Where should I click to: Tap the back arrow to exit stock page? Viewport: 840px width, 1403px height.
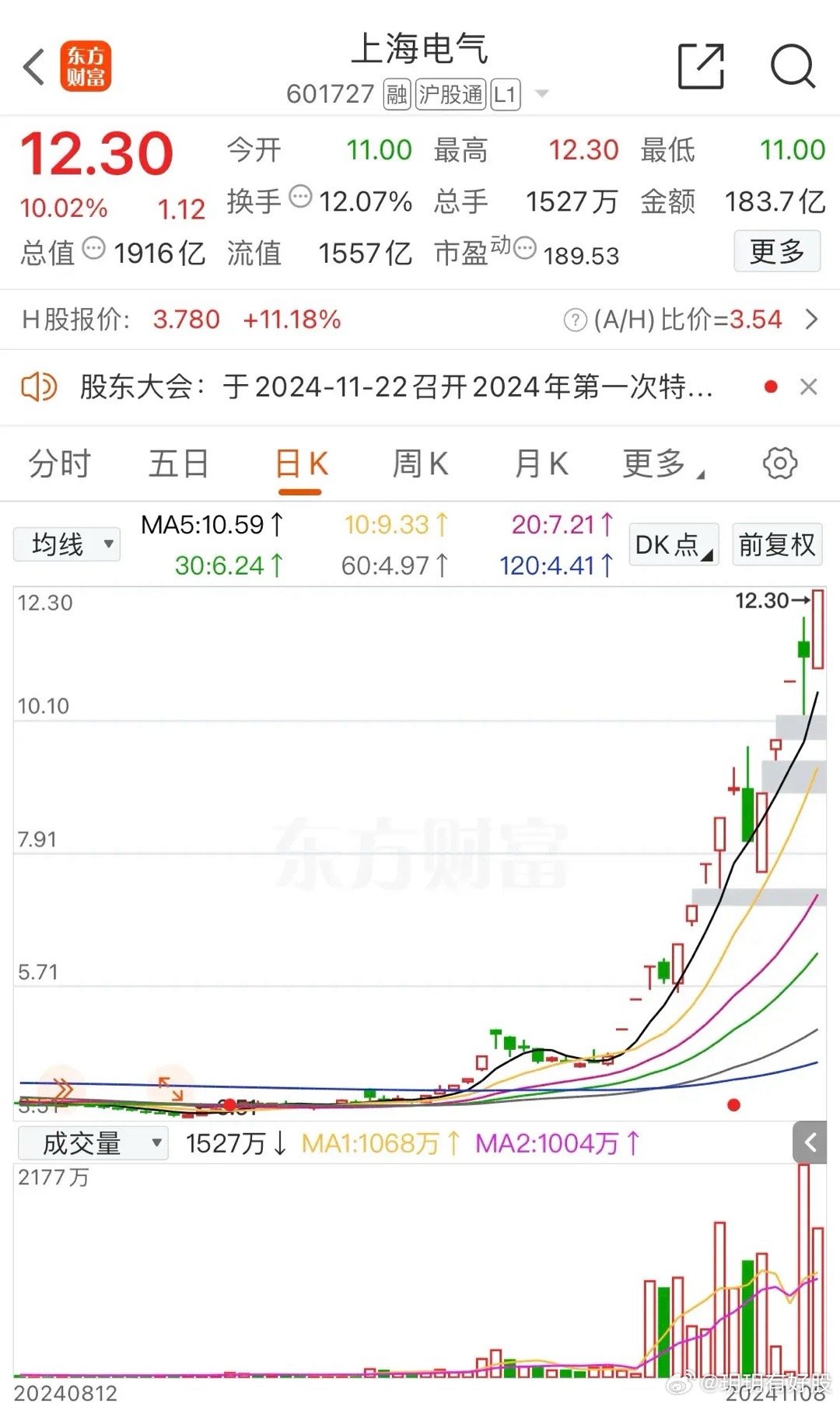pyautogui.click(x=35, y=67)
